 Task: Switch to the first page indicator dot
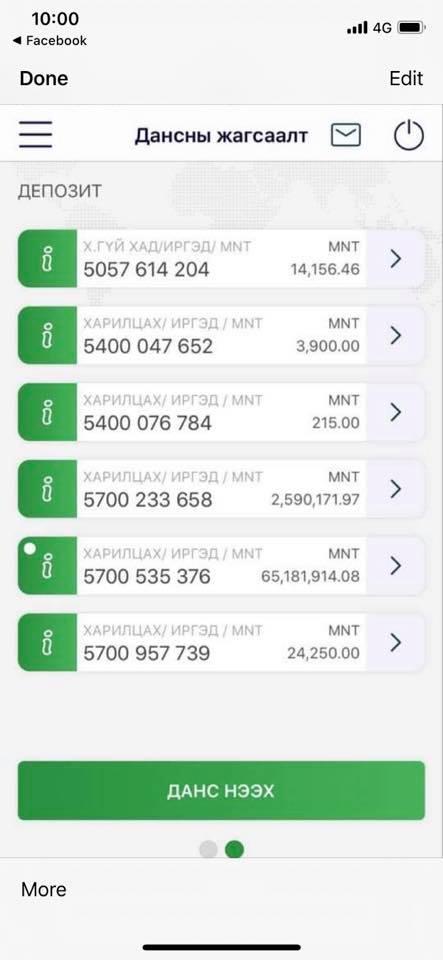point(209,850)
